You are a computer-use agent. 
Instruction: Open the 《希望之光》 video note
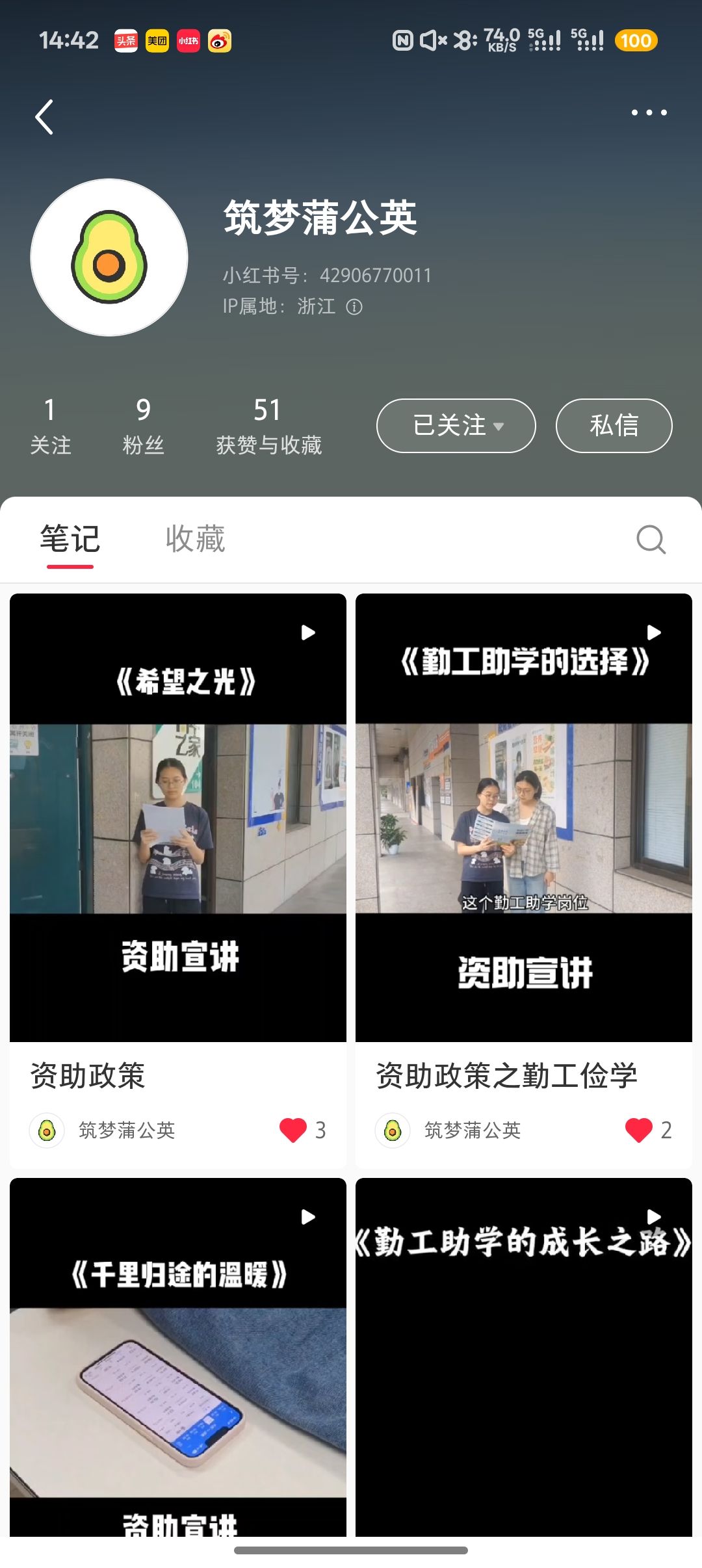[x=178, y=817]
